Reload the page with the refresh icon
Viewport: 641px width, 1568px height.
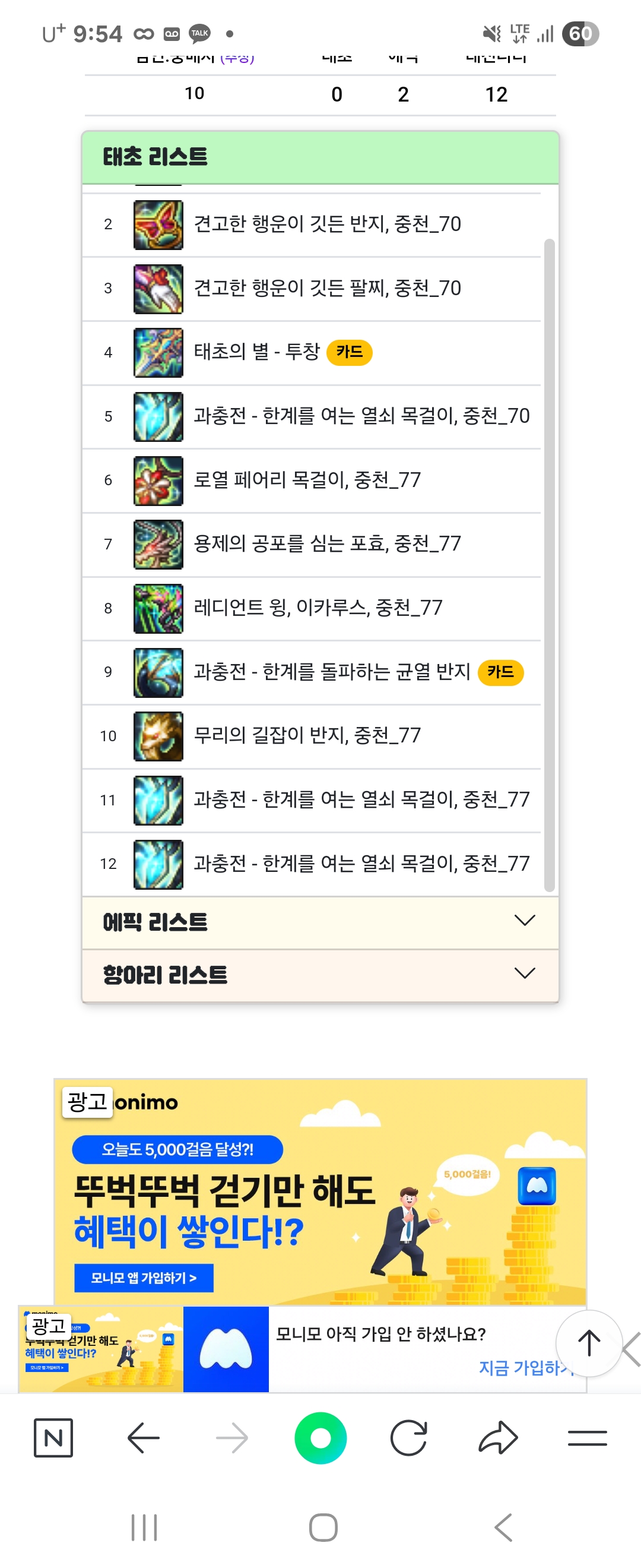coord(409,1438)
